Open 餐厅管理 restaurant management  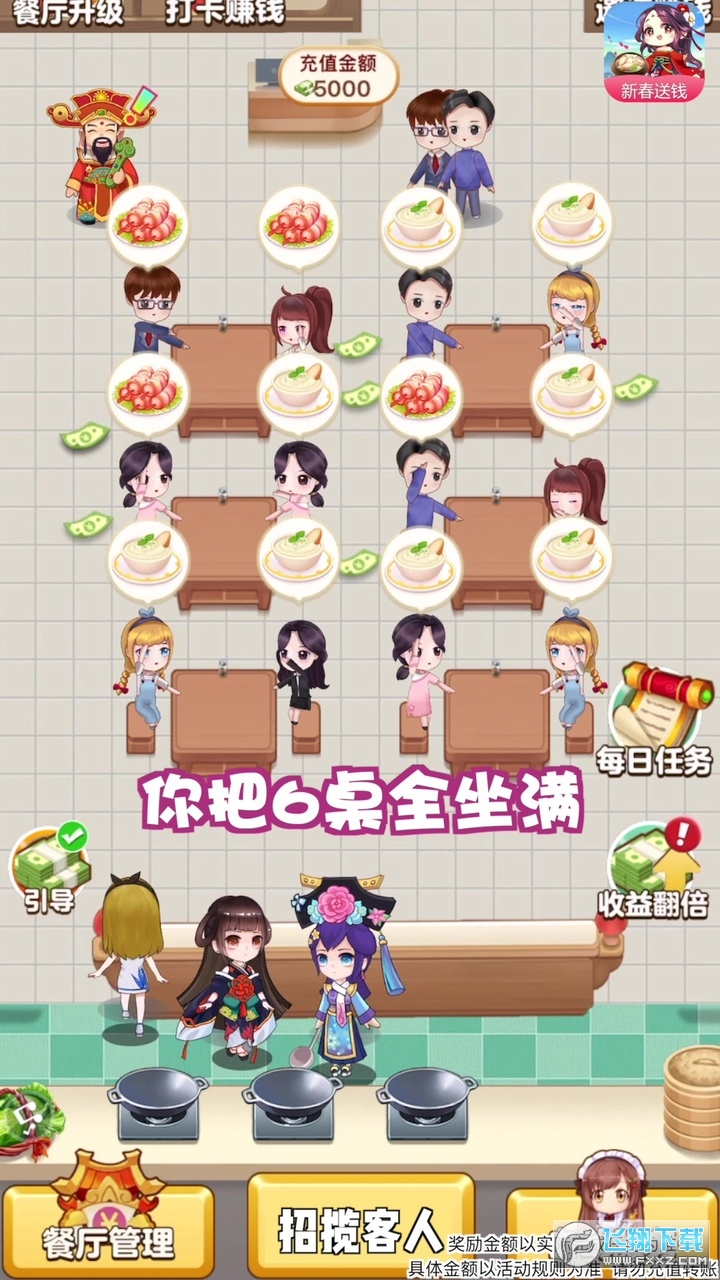106,1230
